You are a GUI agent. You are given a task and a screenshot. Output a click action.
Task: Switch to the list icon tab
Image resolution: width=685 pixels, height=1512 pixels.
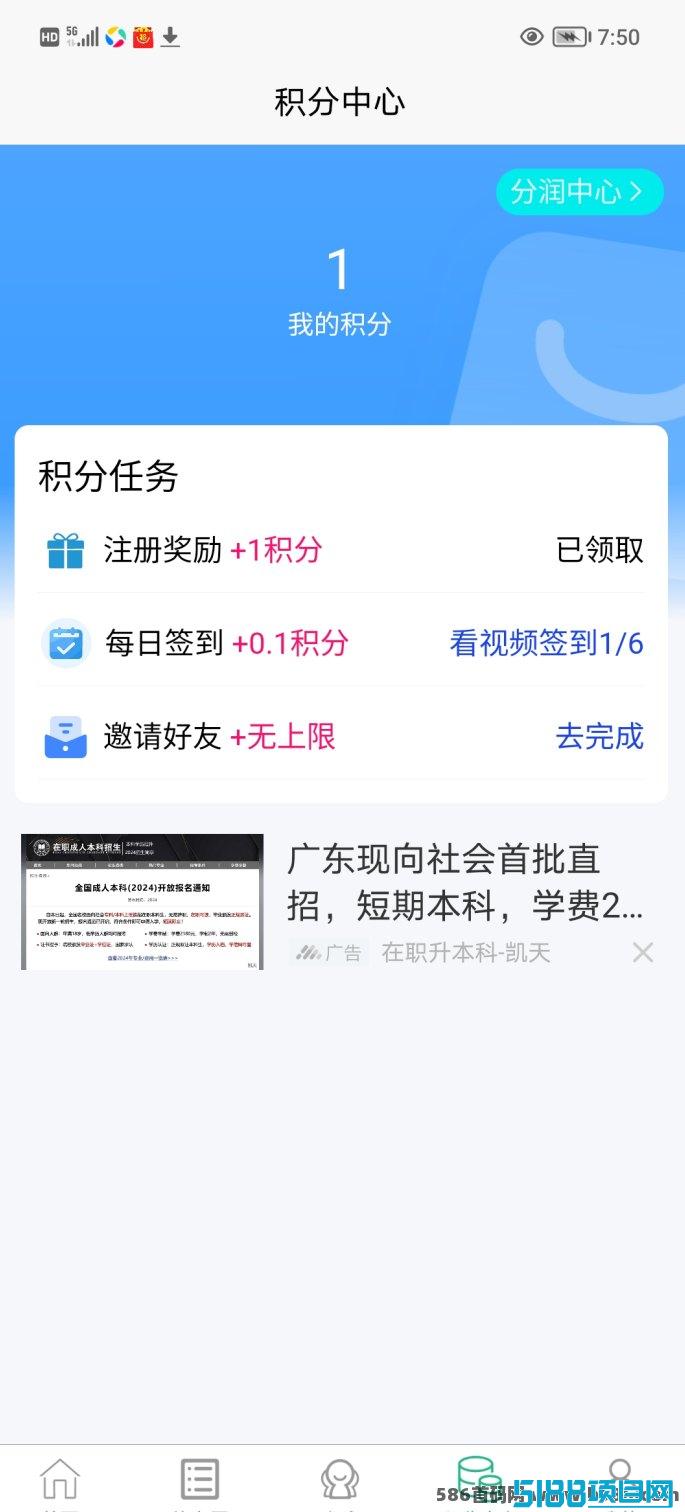point(200,1479)
